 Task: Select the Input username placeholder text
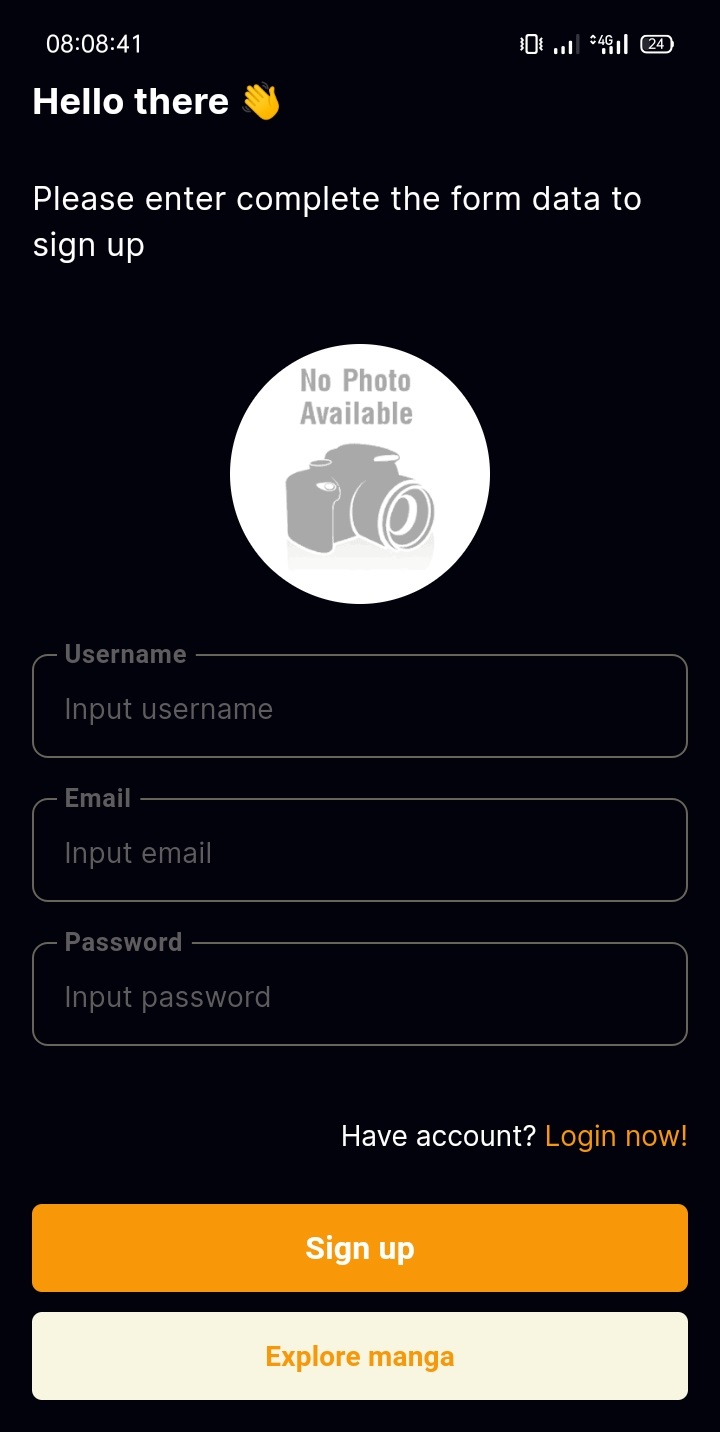click(168, 708)
